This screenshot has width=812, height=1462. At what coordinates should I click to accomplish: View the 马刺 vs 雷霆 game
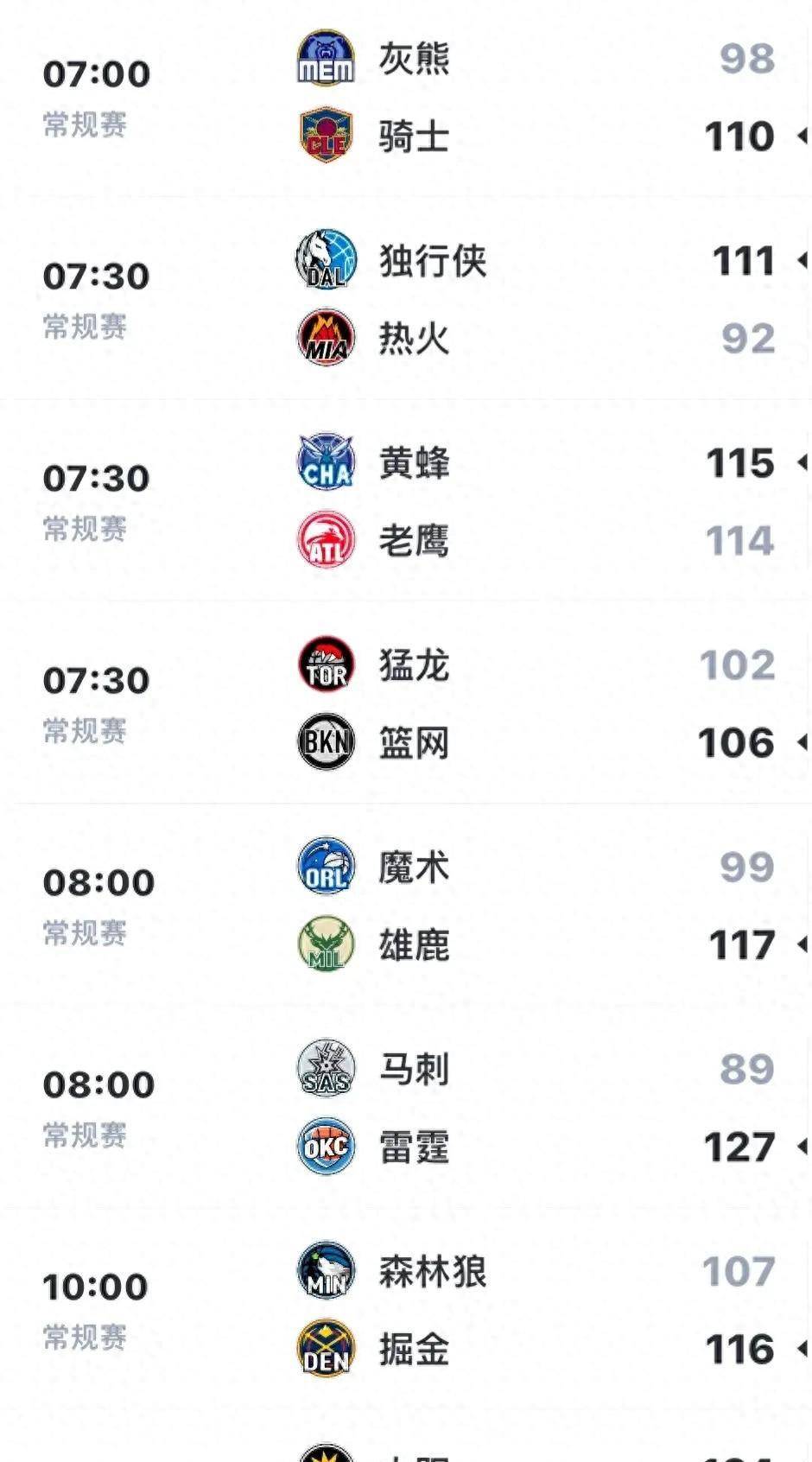coord(406,1109)
